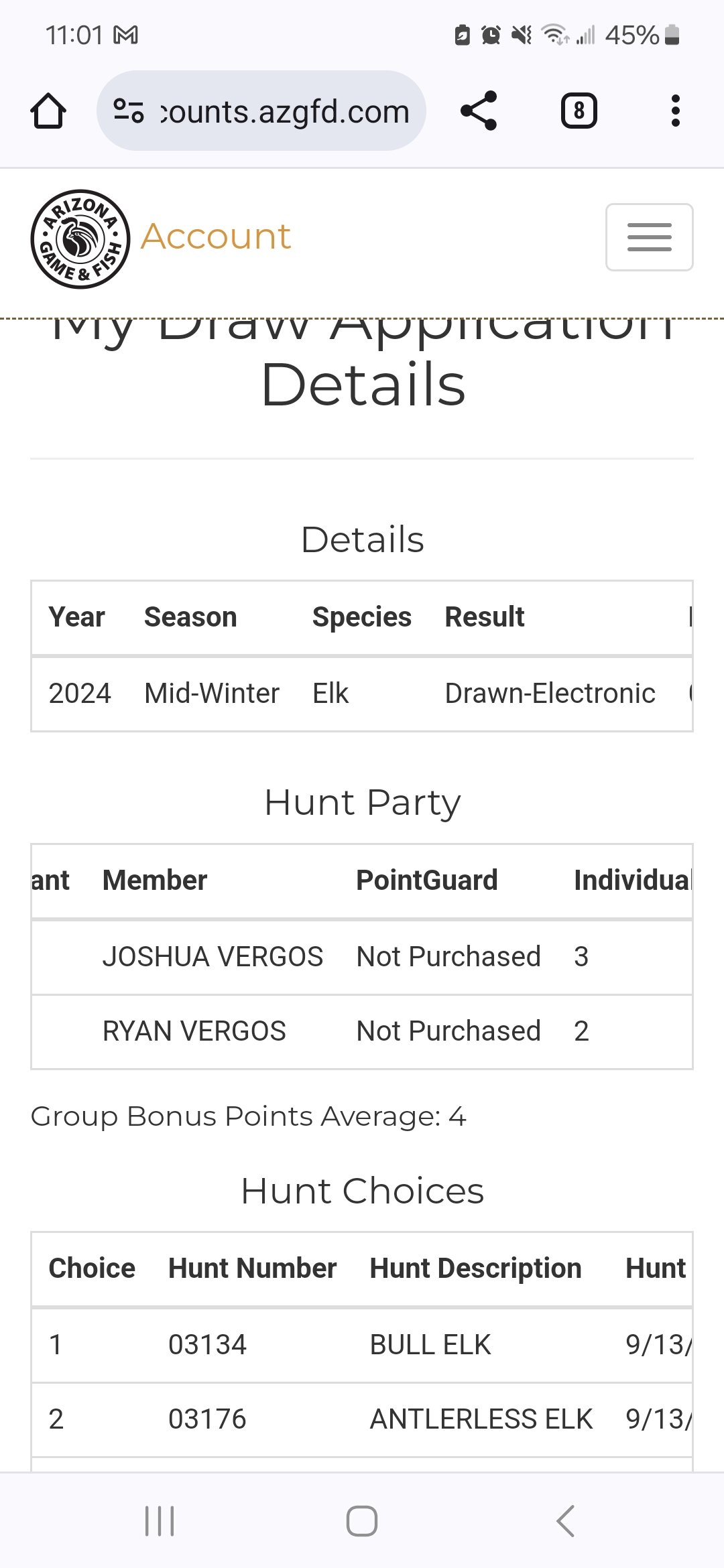Share this page
This screenshot has height=1568, width=724.
coord(479,111)
